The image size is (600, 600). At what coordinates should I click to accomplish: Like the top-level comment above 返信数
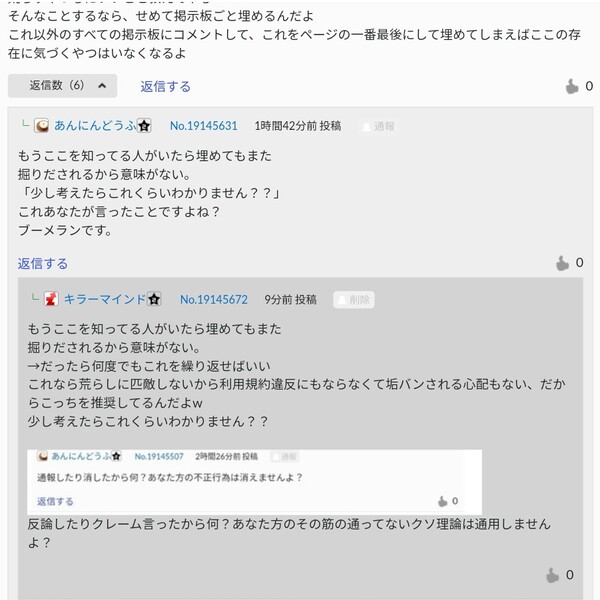[572, 87]
